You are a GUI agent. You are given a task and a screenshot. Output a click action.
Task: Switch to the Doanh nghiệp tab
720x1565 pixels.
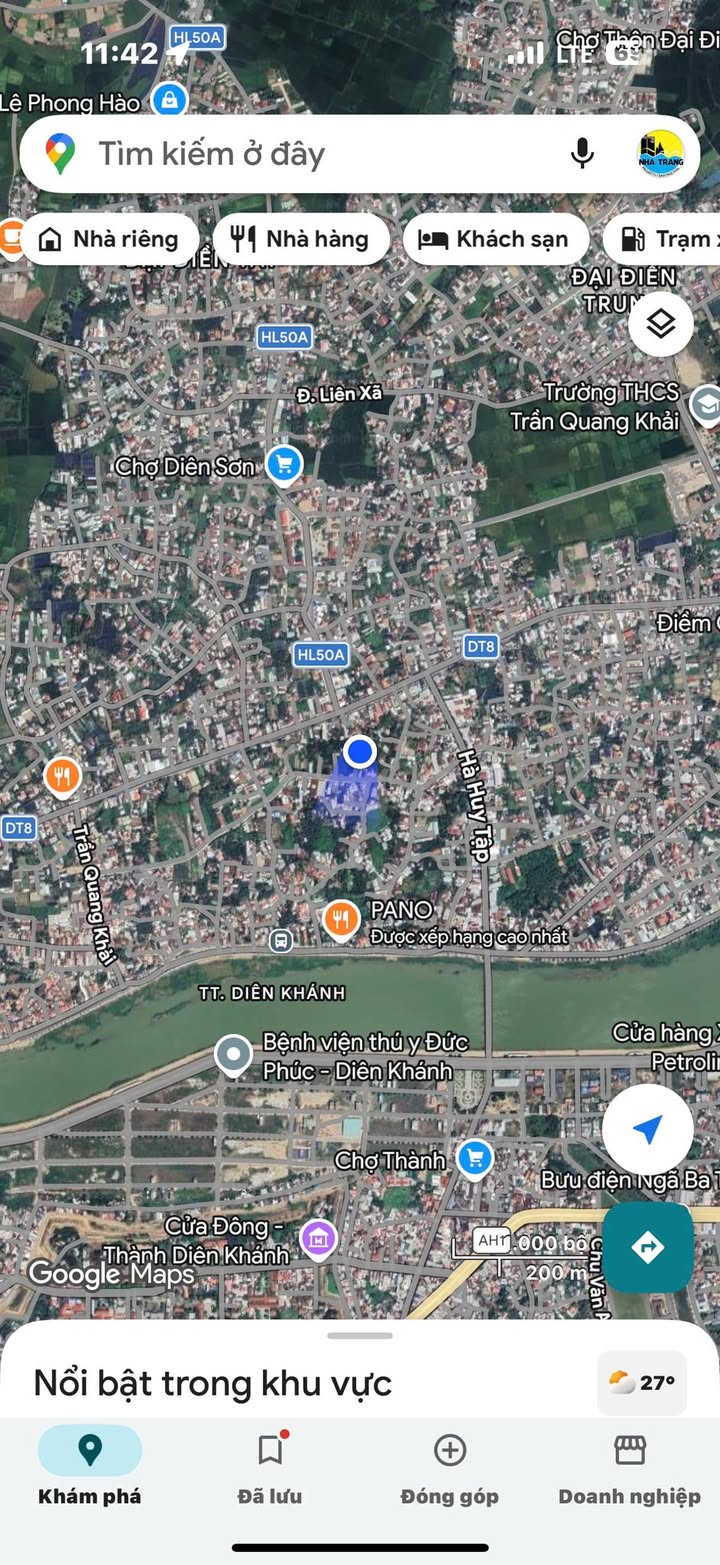629,1466
